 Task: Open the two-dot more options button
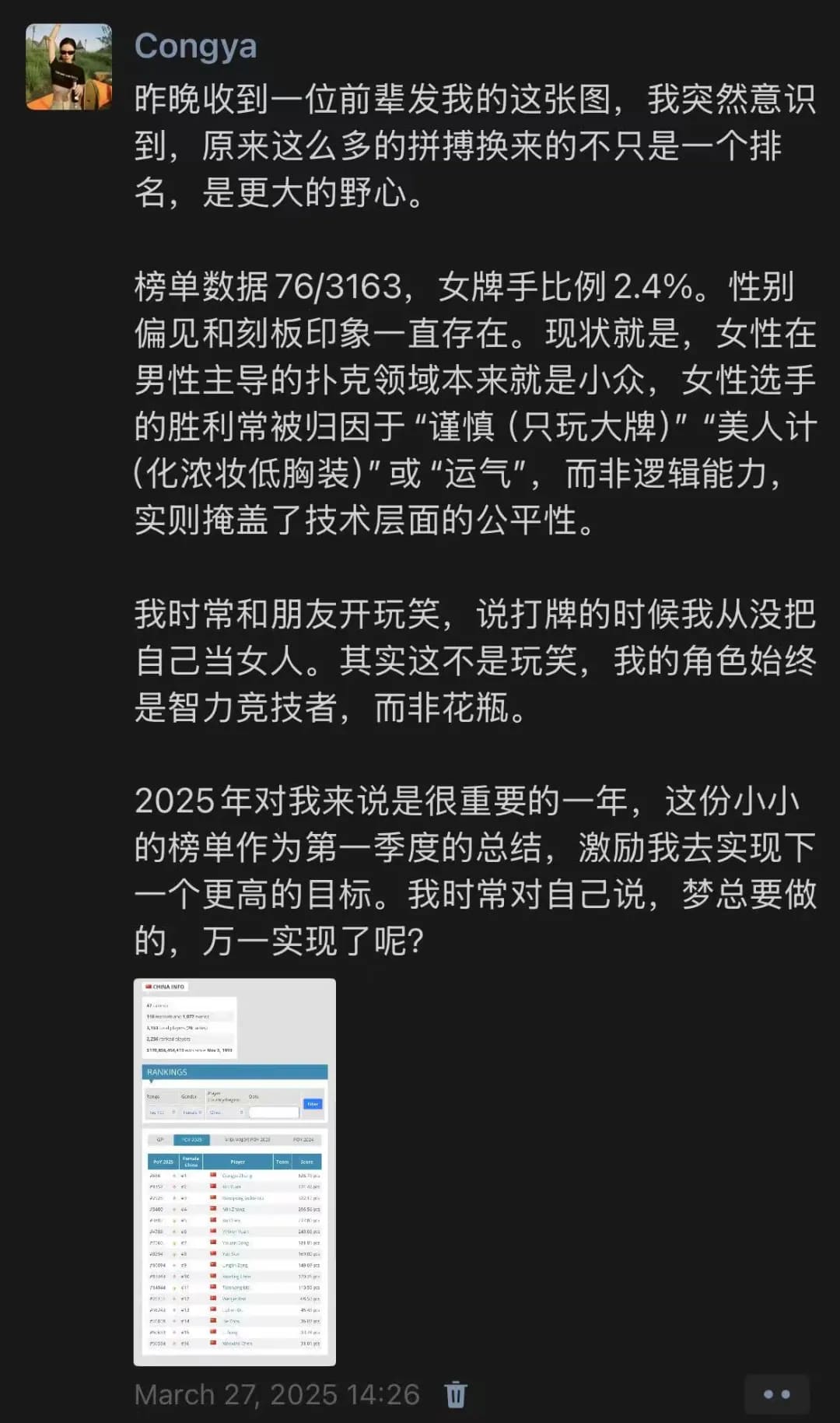(x=776, y=1394)
